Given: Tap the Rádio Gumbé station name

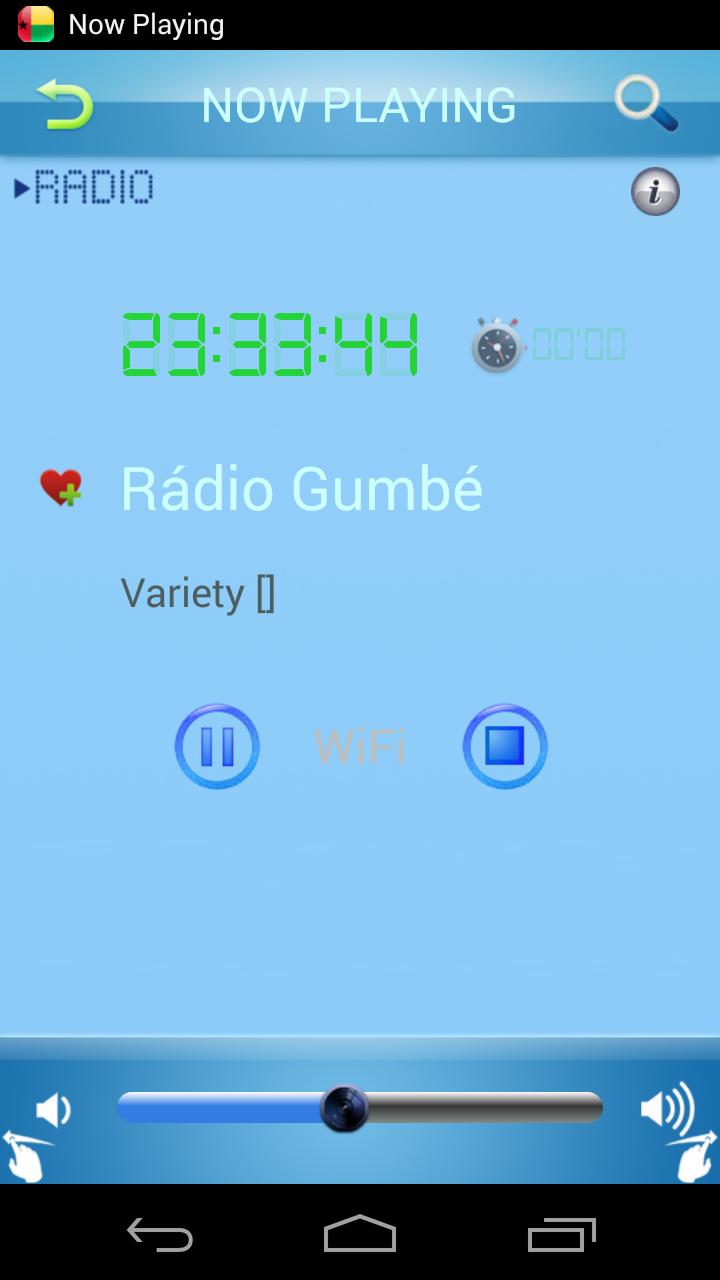Looking at the screenshot, I should tap(302, 489).
